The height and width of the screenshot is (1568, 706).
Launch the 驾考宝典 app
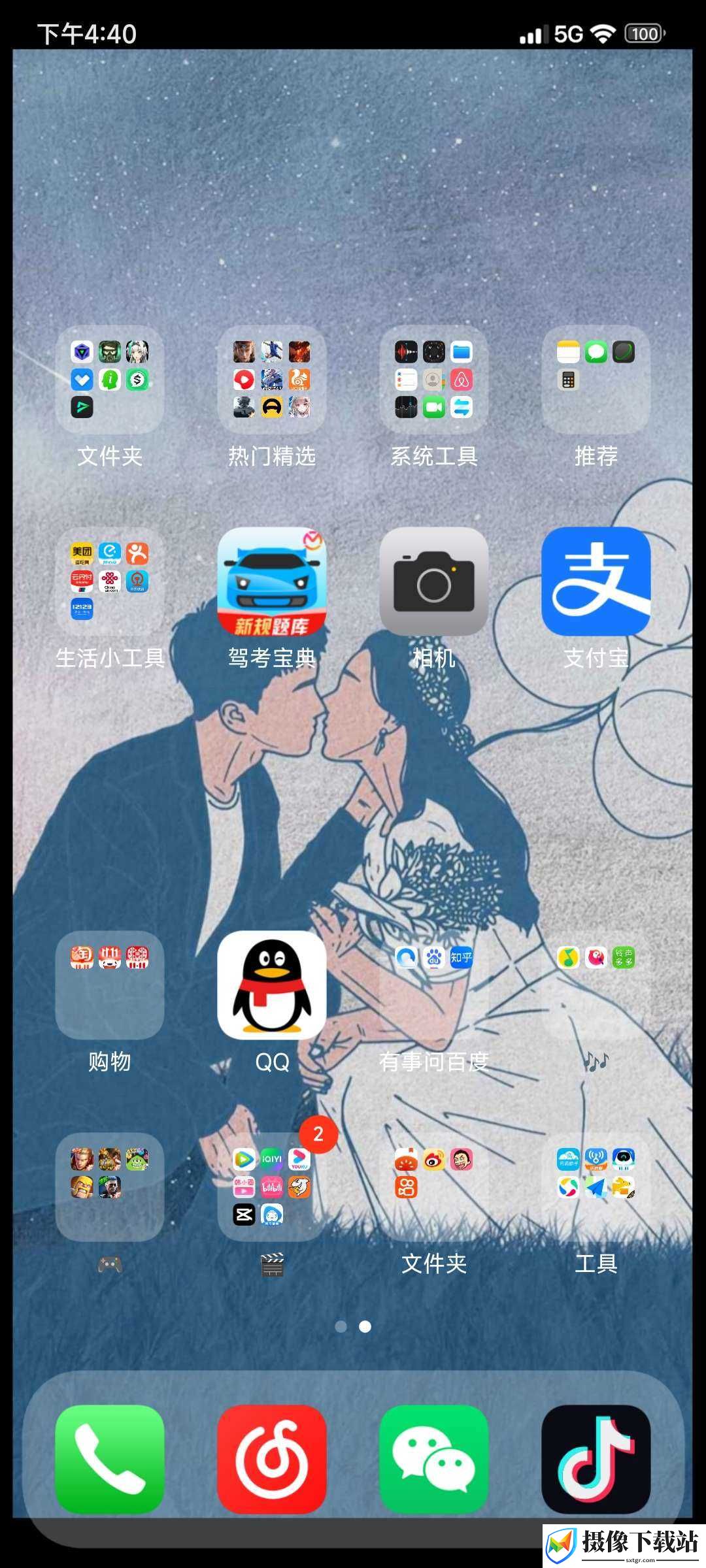pyautogui.click(x=272, y=581)
